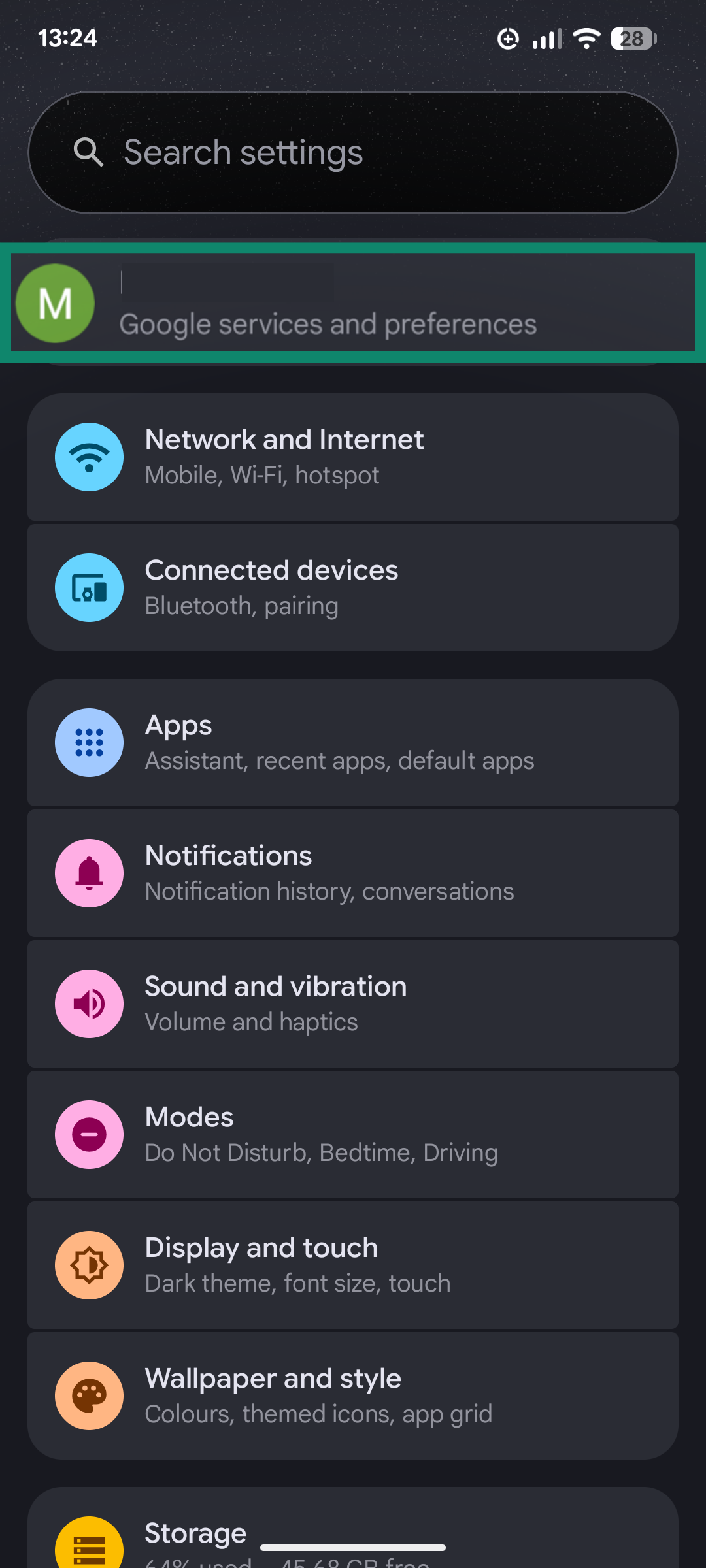Open Network and Internet settings
Screen dimensions: 706x1568
click(353, 457)
